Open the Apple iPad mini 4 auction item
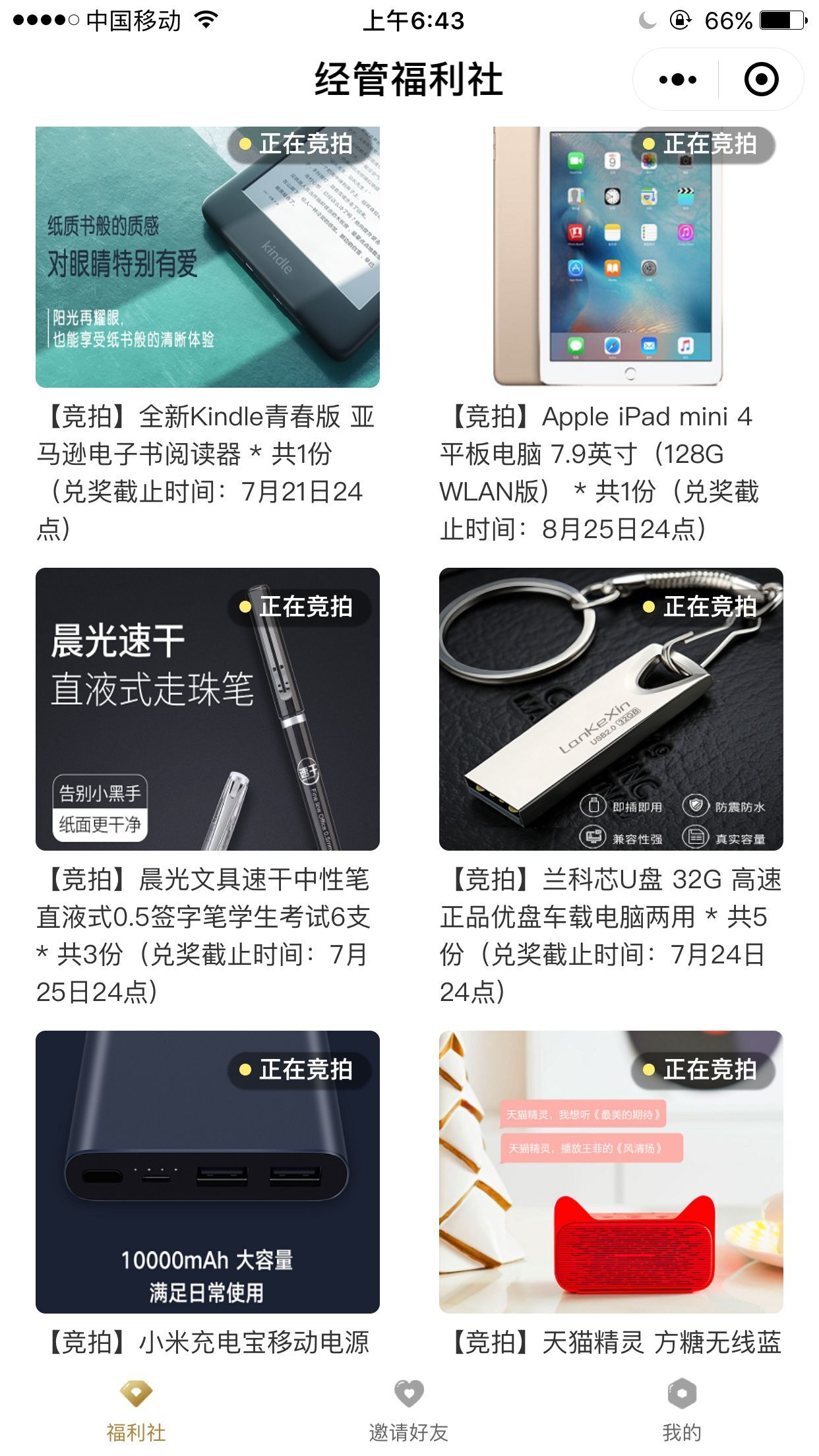Viewport: 819px width, 1456px height. point(611,257)
